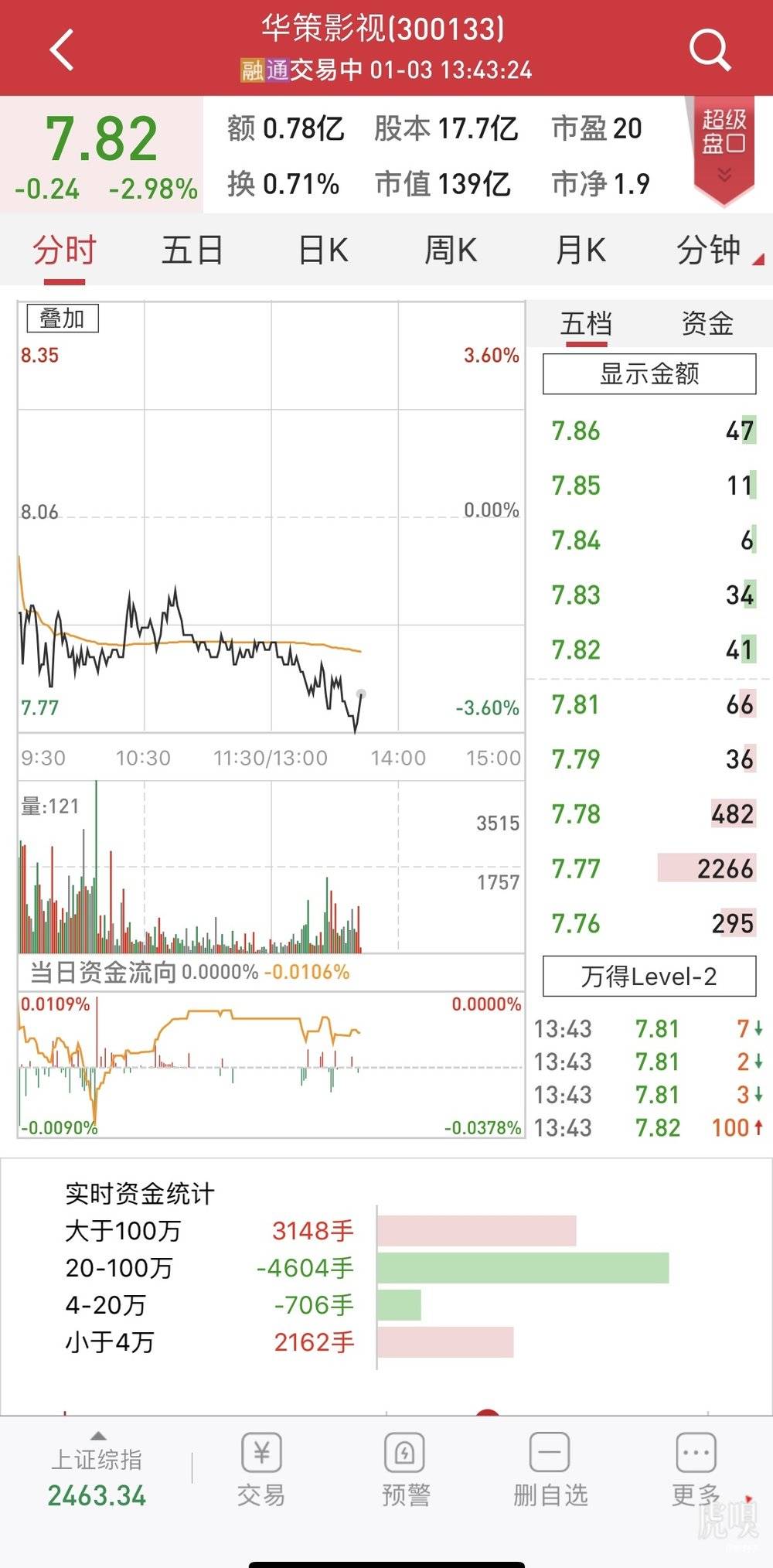Go back using the top-left arrow

coord(62,50)
